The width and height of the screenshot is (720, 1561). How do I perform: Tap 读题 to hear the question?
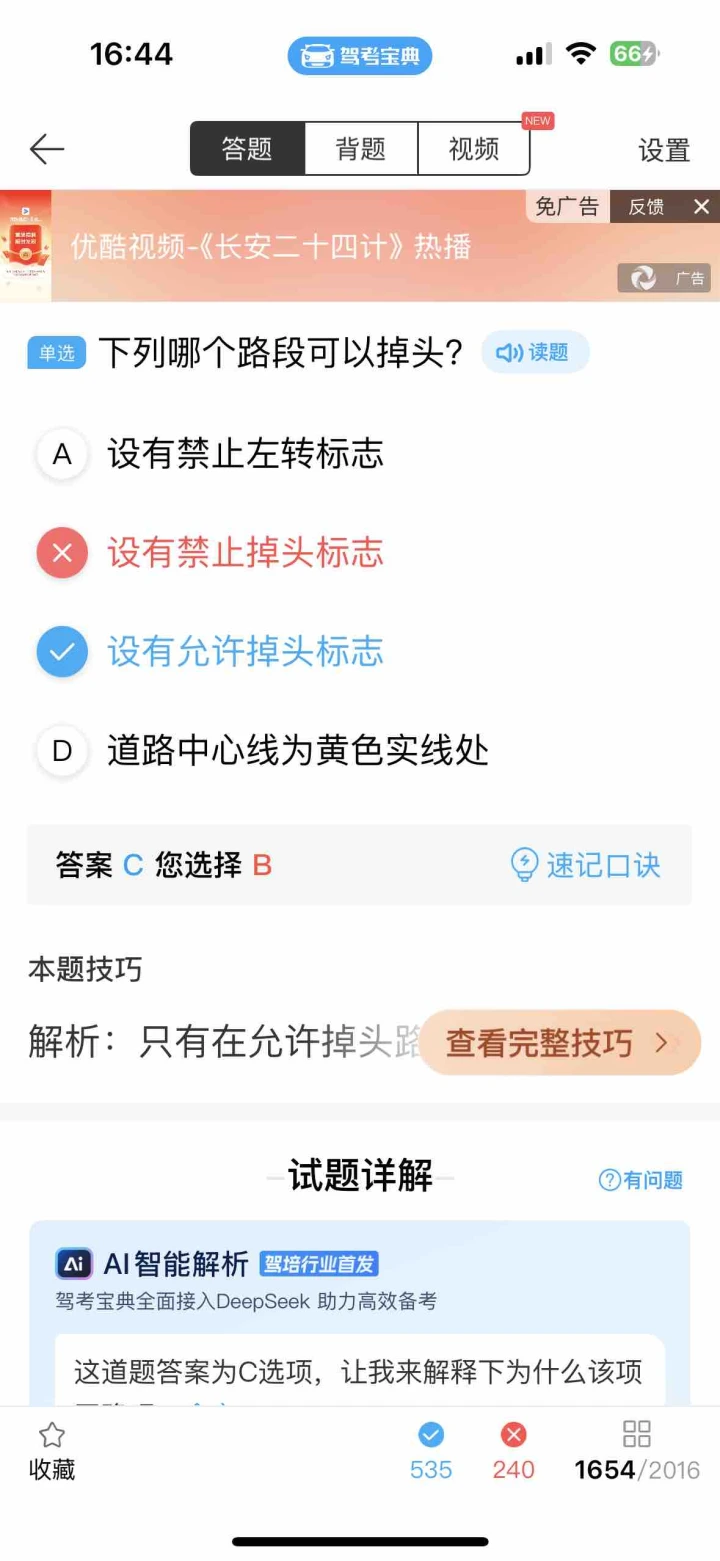tap(535, 352)
